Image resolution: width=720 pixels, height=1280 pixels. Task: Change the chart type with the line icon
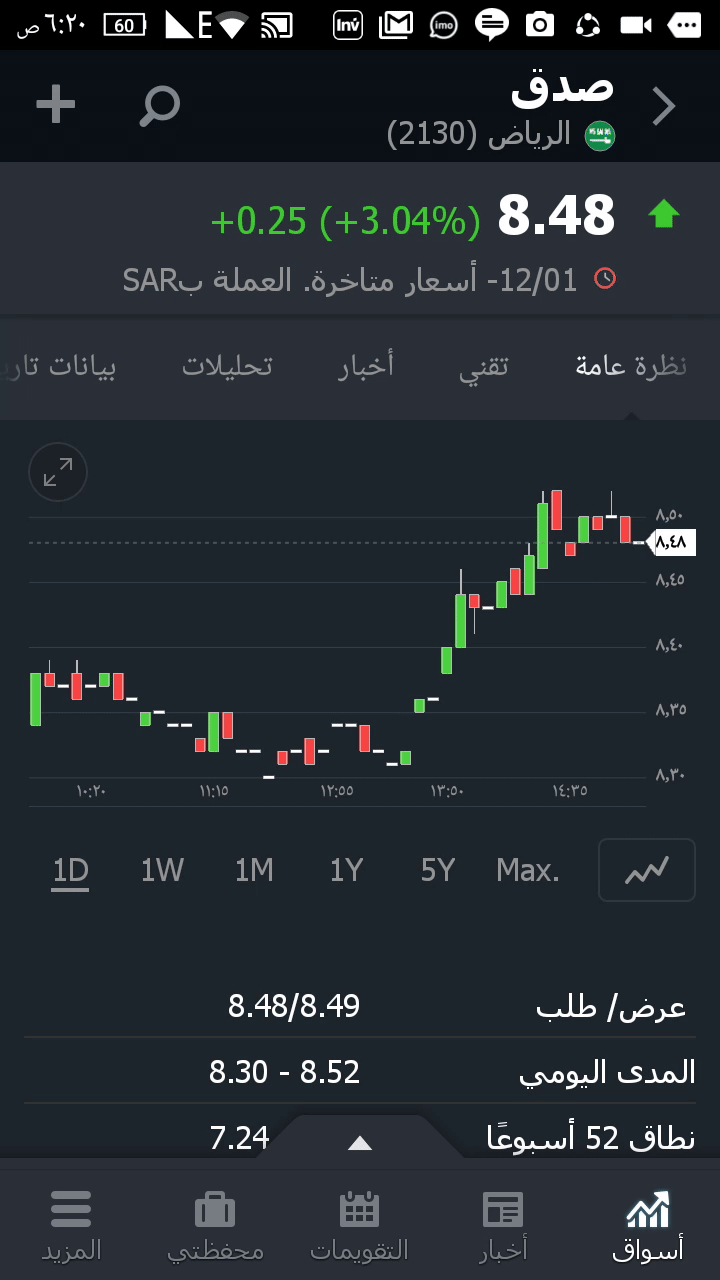point(646,871)
